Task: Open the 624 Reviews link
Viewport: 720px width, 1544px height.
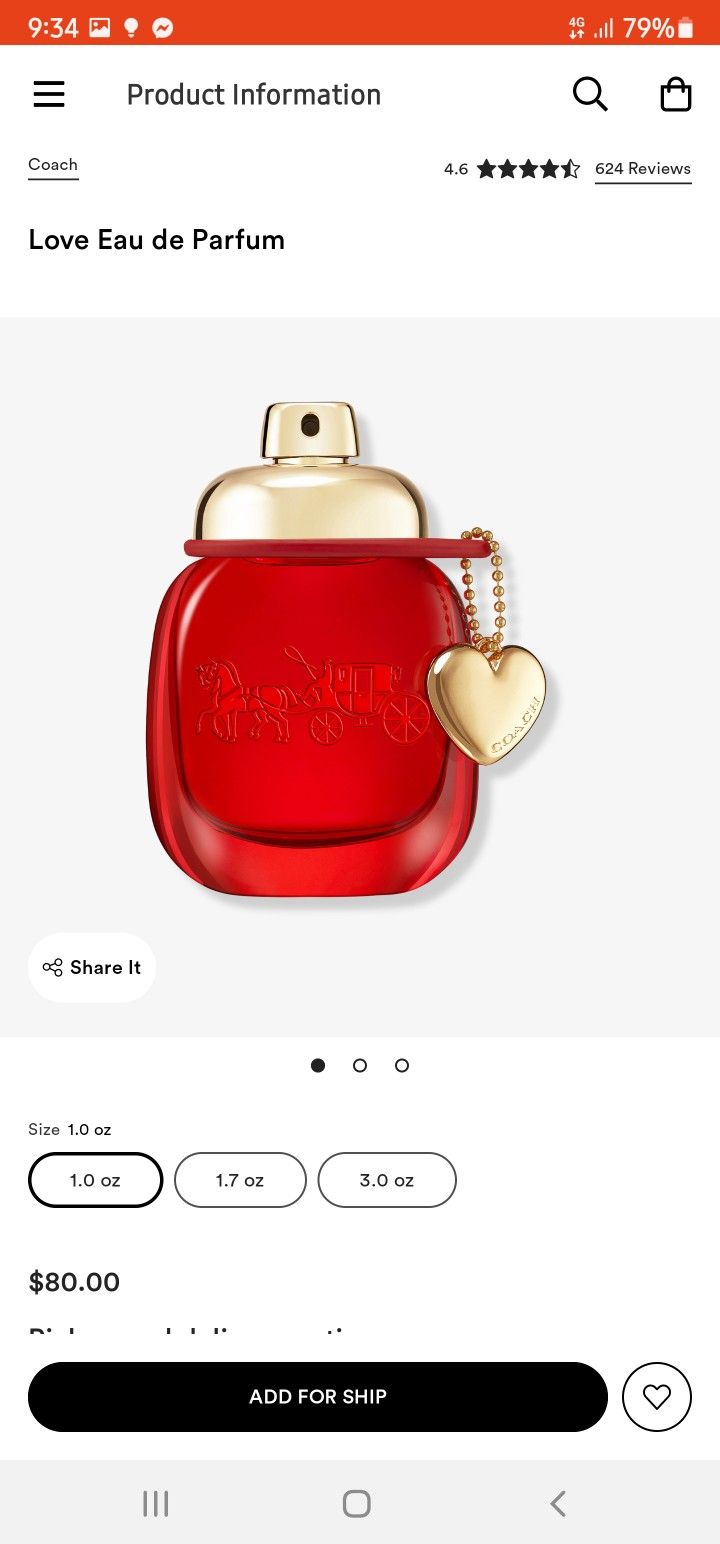Action: [642, 169]
